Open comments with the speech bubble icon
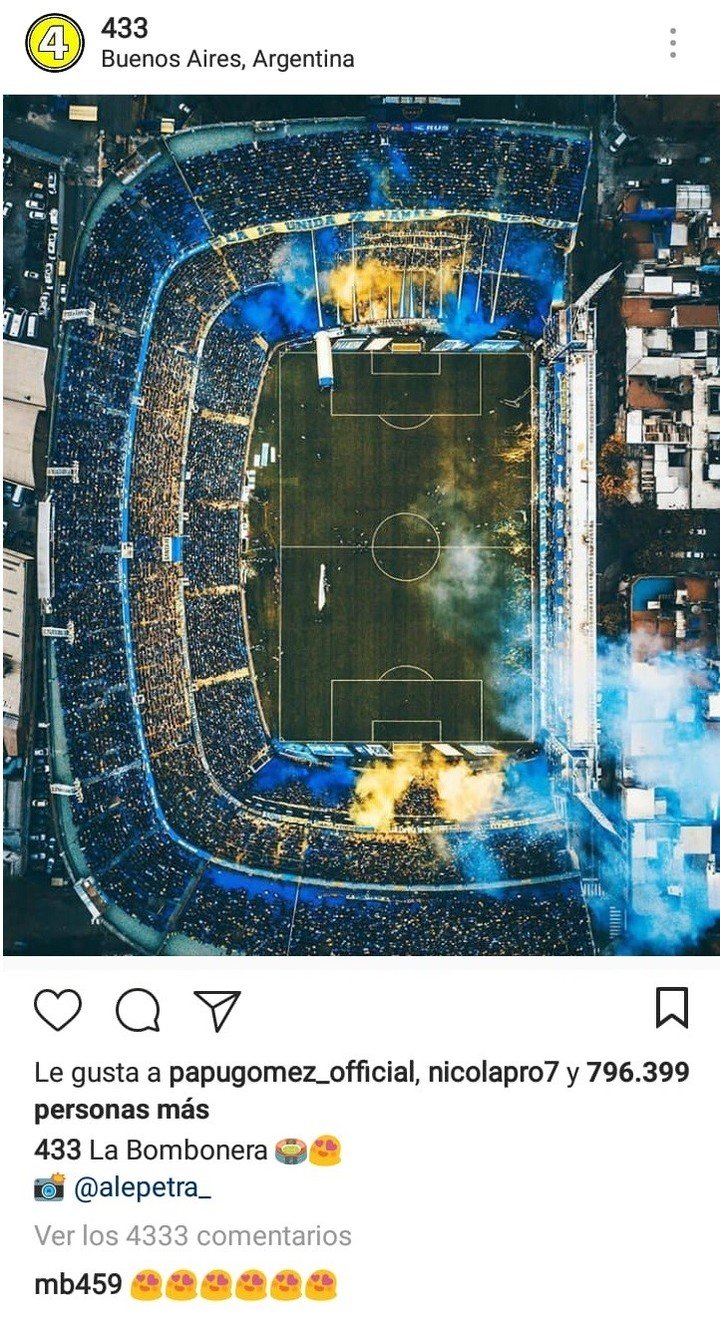Viewport: 720px width, 1326px height. coord(138,1010)
